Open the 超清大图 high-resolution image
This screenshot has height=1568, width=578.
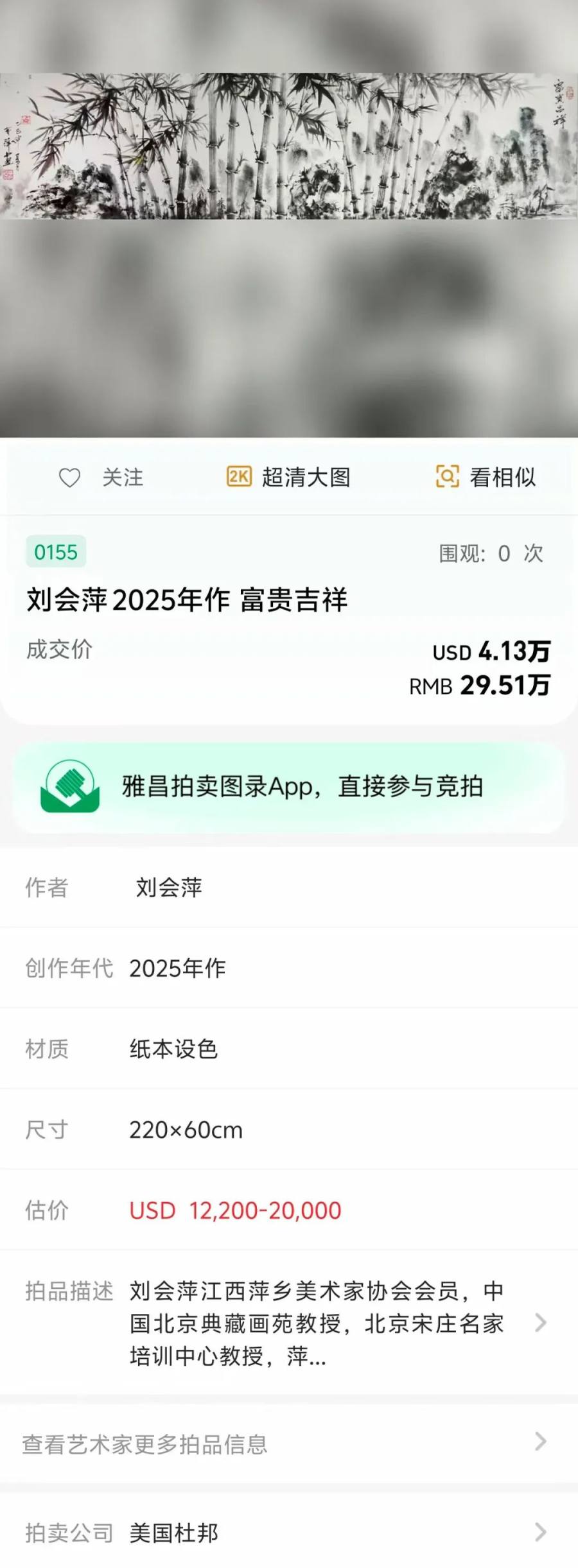(x=288, y=478)
